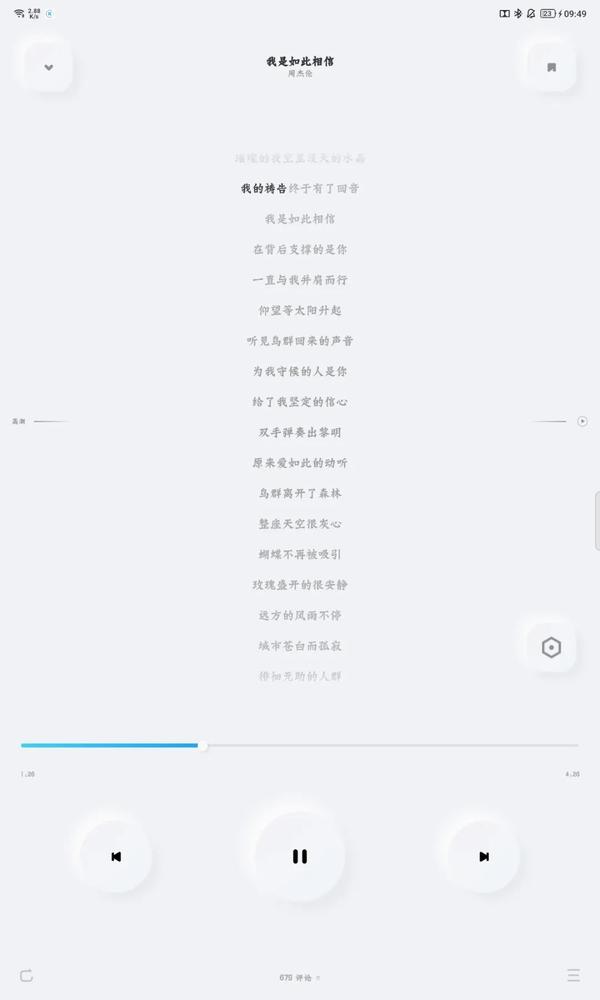This screenshot has width=600, height=1000.
Task: Open the playlist queue menu
Action: [x=573, y=975]
